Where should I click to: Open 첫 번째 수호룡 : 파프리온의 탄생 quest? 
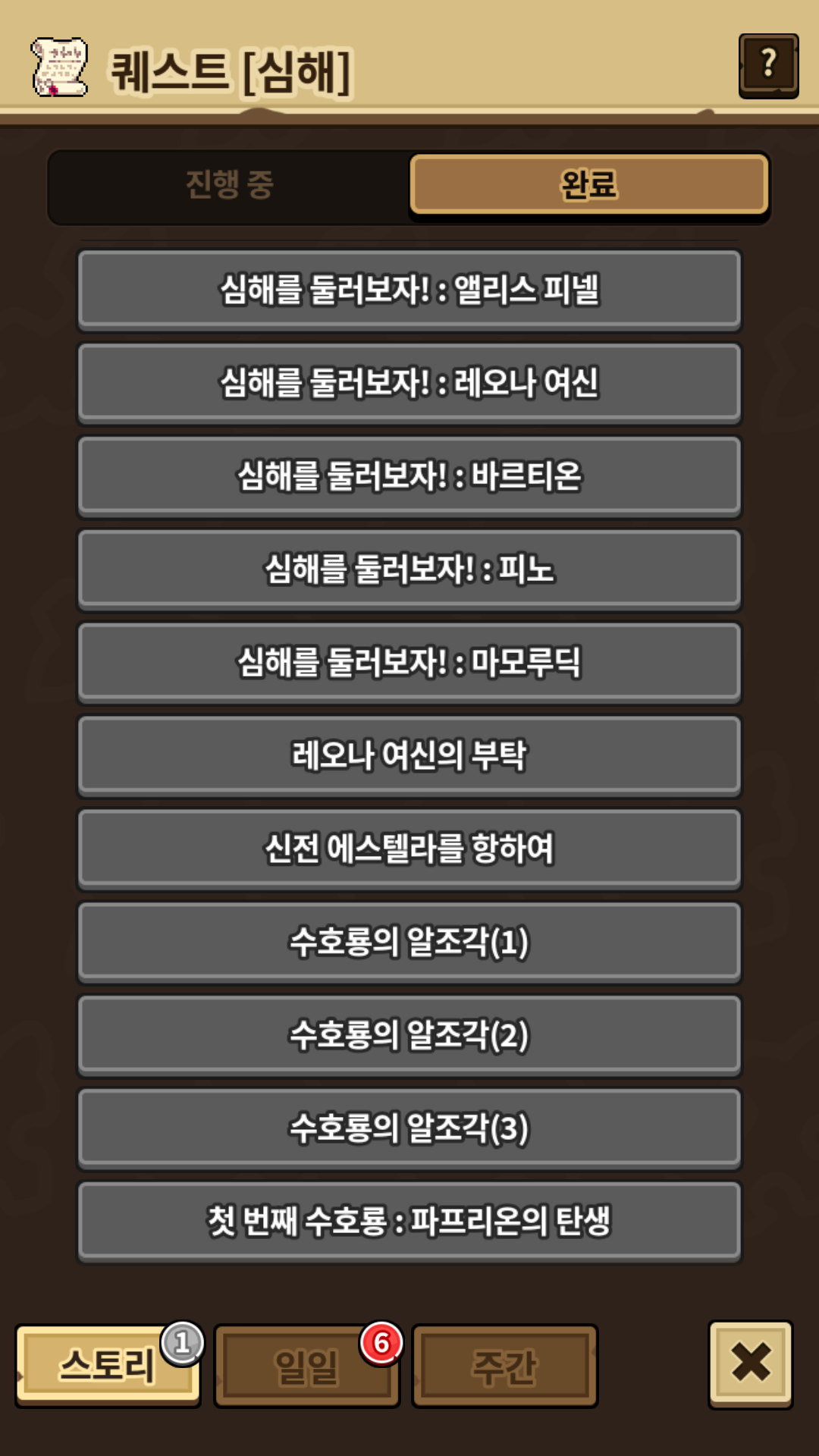pos(409,1222)
